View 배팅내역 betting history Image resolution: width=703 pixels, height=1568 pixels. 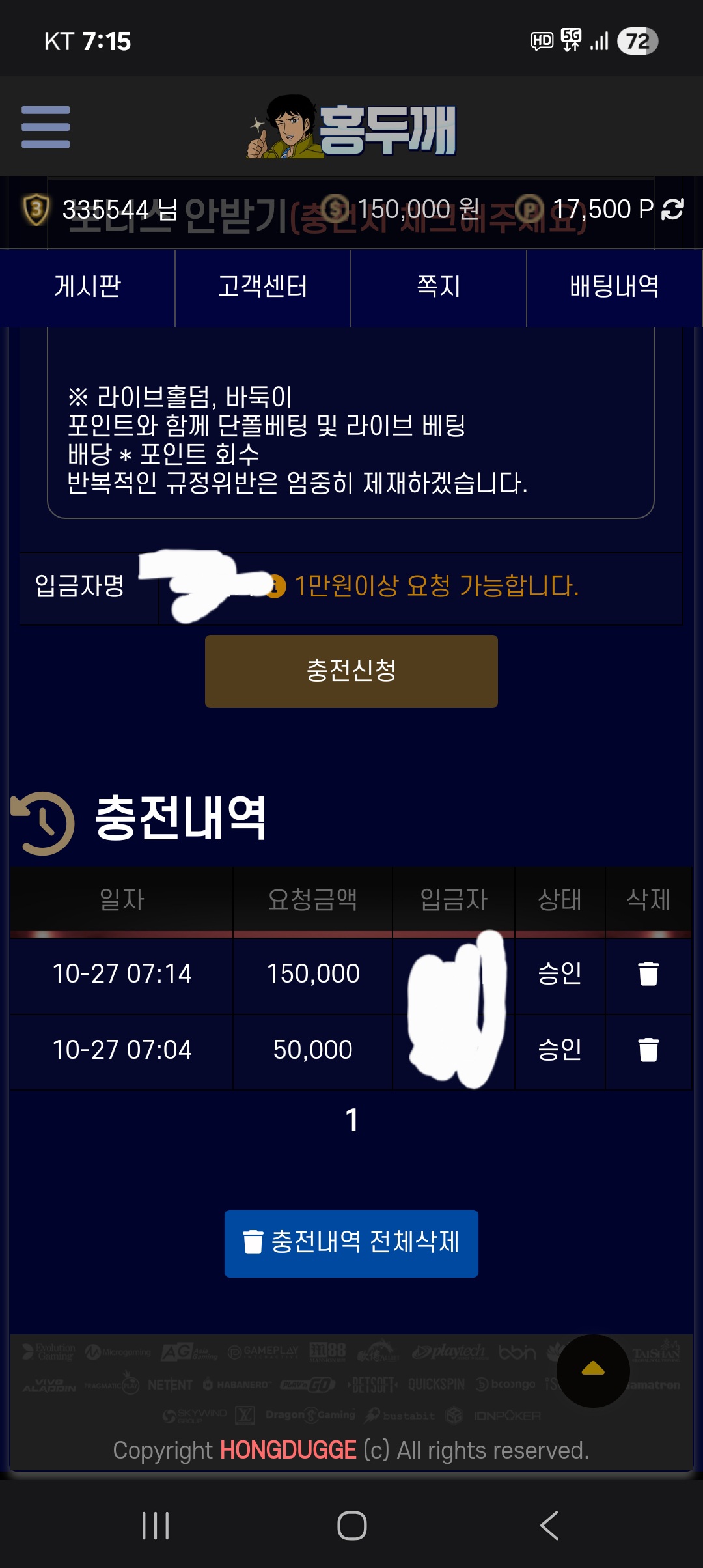(614, 287)
